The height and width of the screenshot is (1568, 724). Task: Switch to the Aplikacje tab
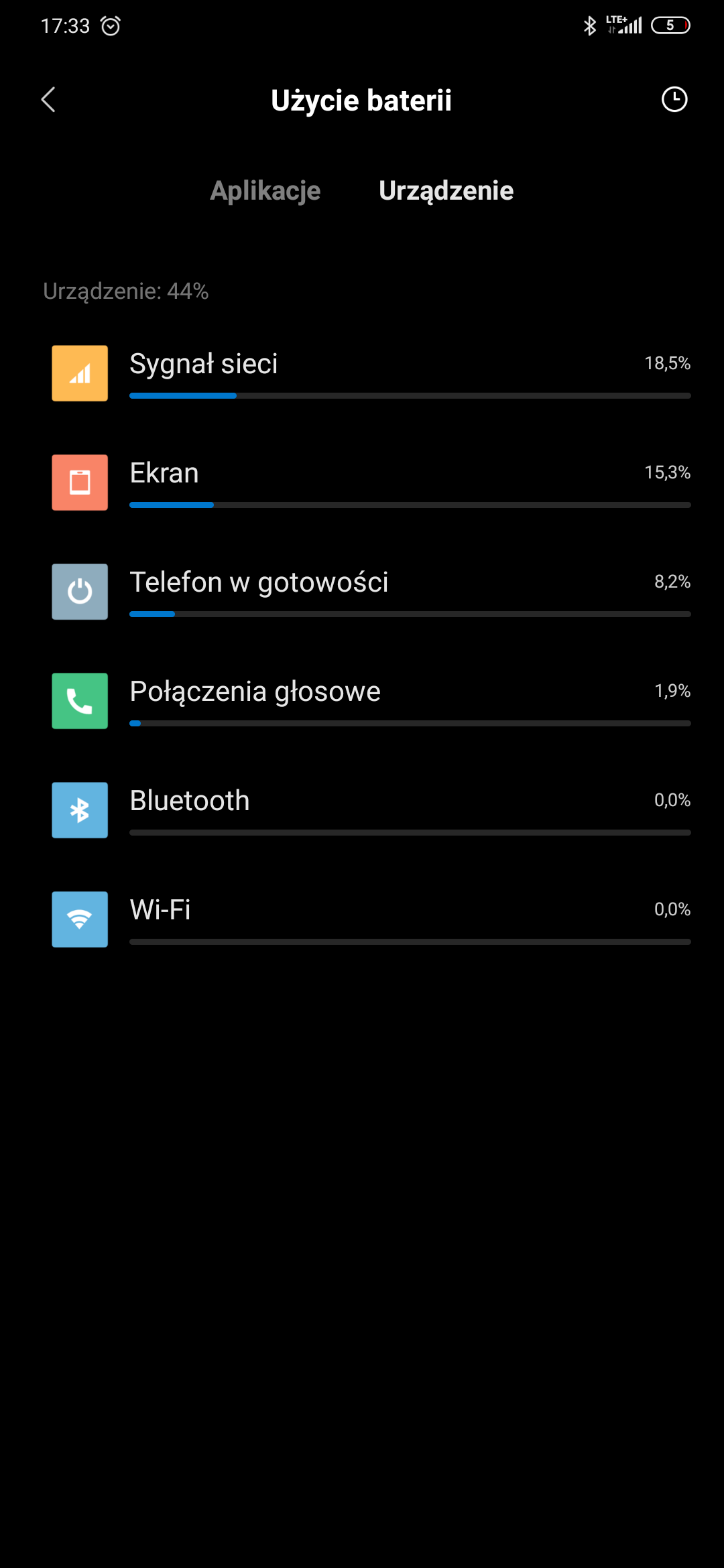[265, 191]
